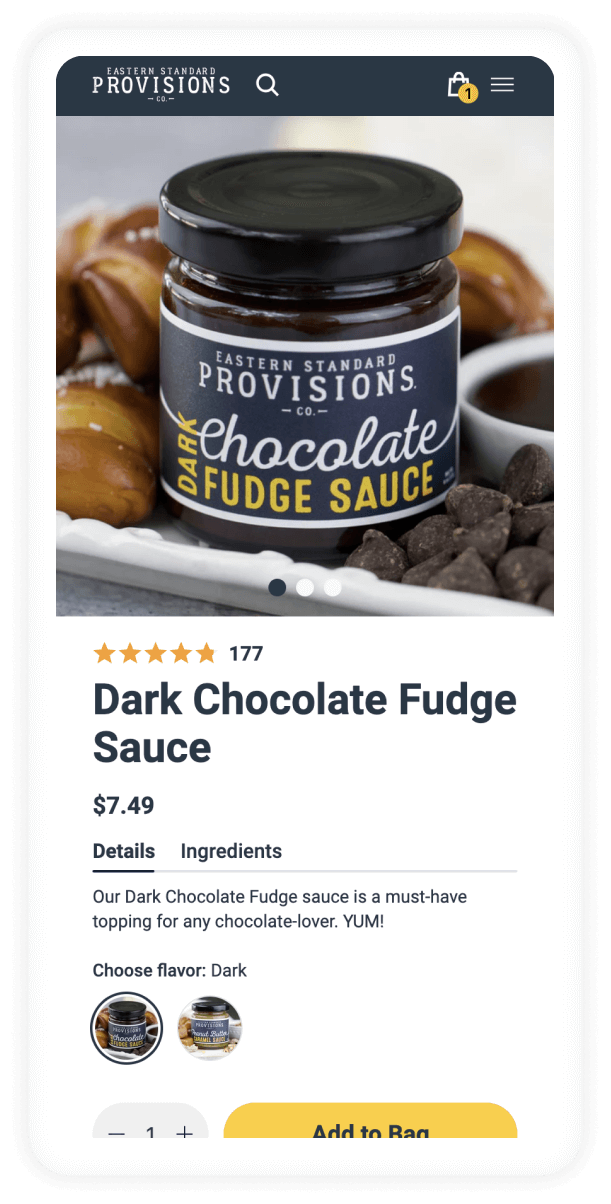
Task: Open the shopping bag with 1 item
Action: pos(459,85)
